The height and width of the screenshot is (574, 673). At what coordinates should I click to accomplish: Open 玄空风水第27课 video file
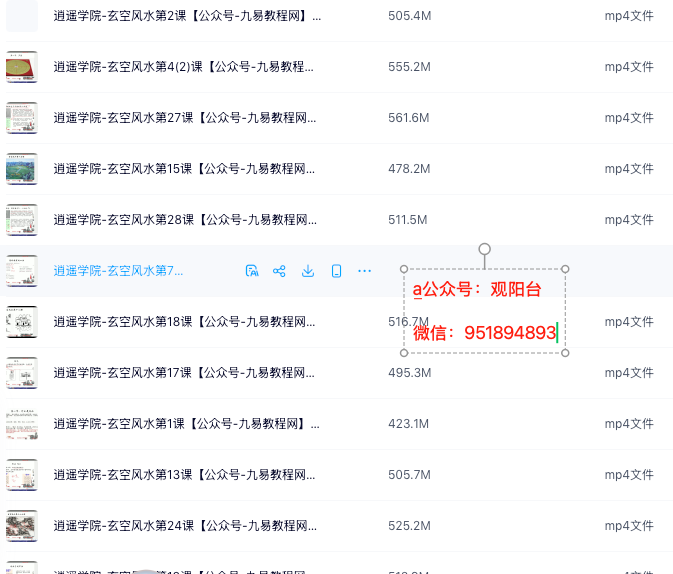pyautogui.click(x=187, y=118)
